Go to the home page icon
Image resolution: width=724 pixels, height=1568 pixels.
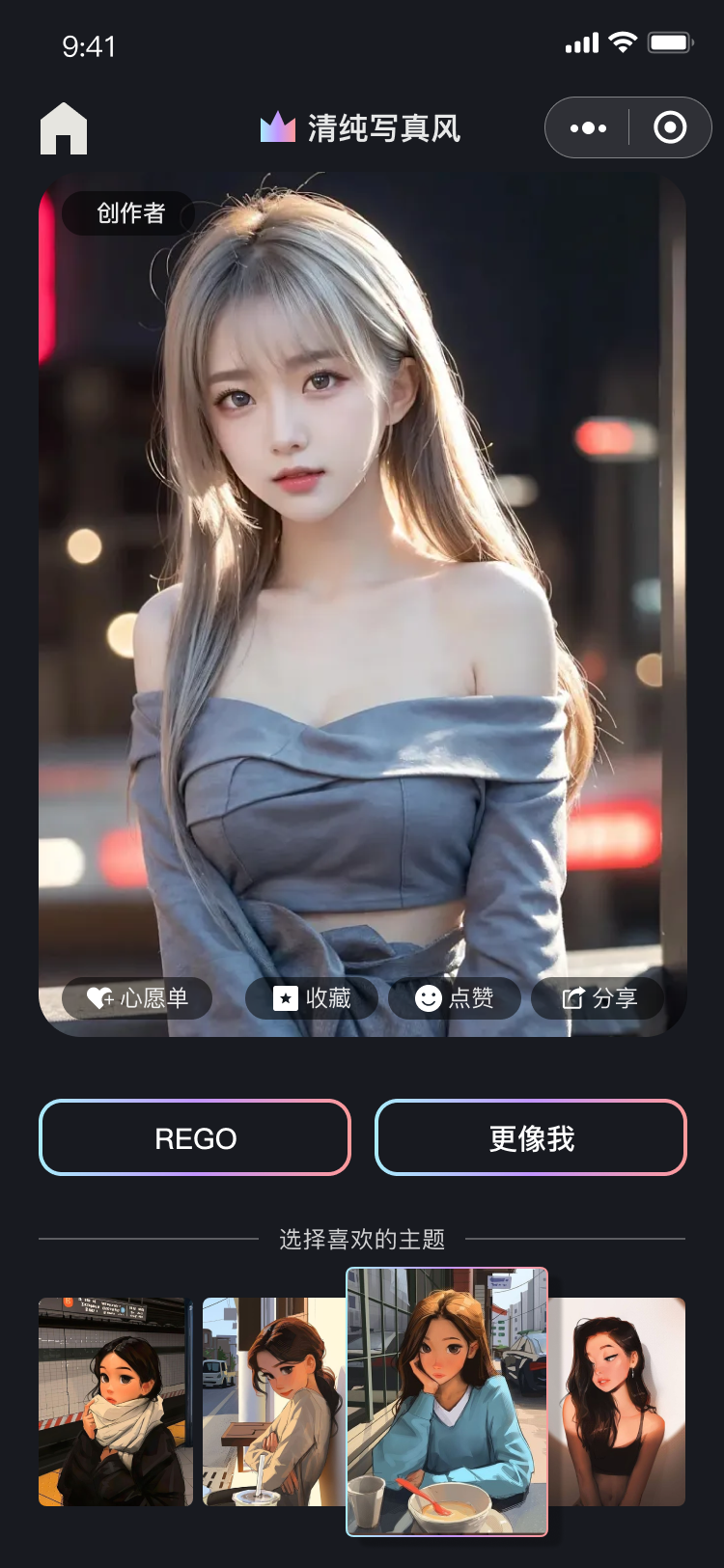64,128
